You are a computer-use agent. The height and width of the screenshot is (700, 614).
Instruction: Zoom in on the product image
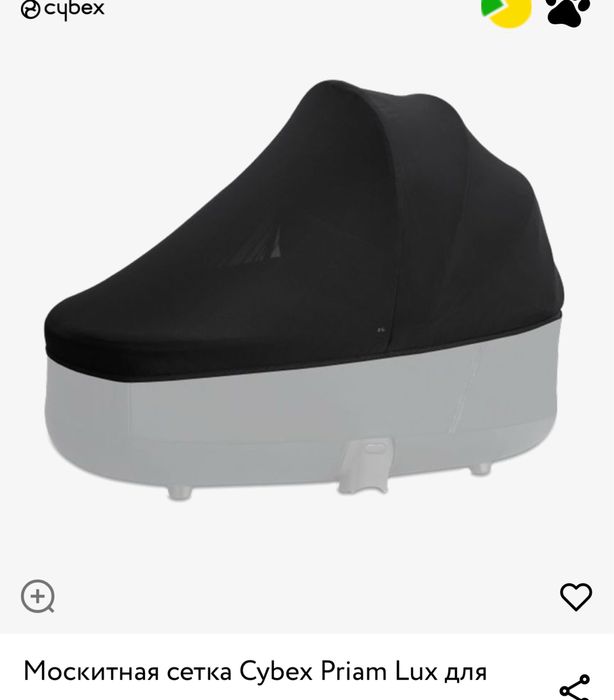click(x=38, y=597)
